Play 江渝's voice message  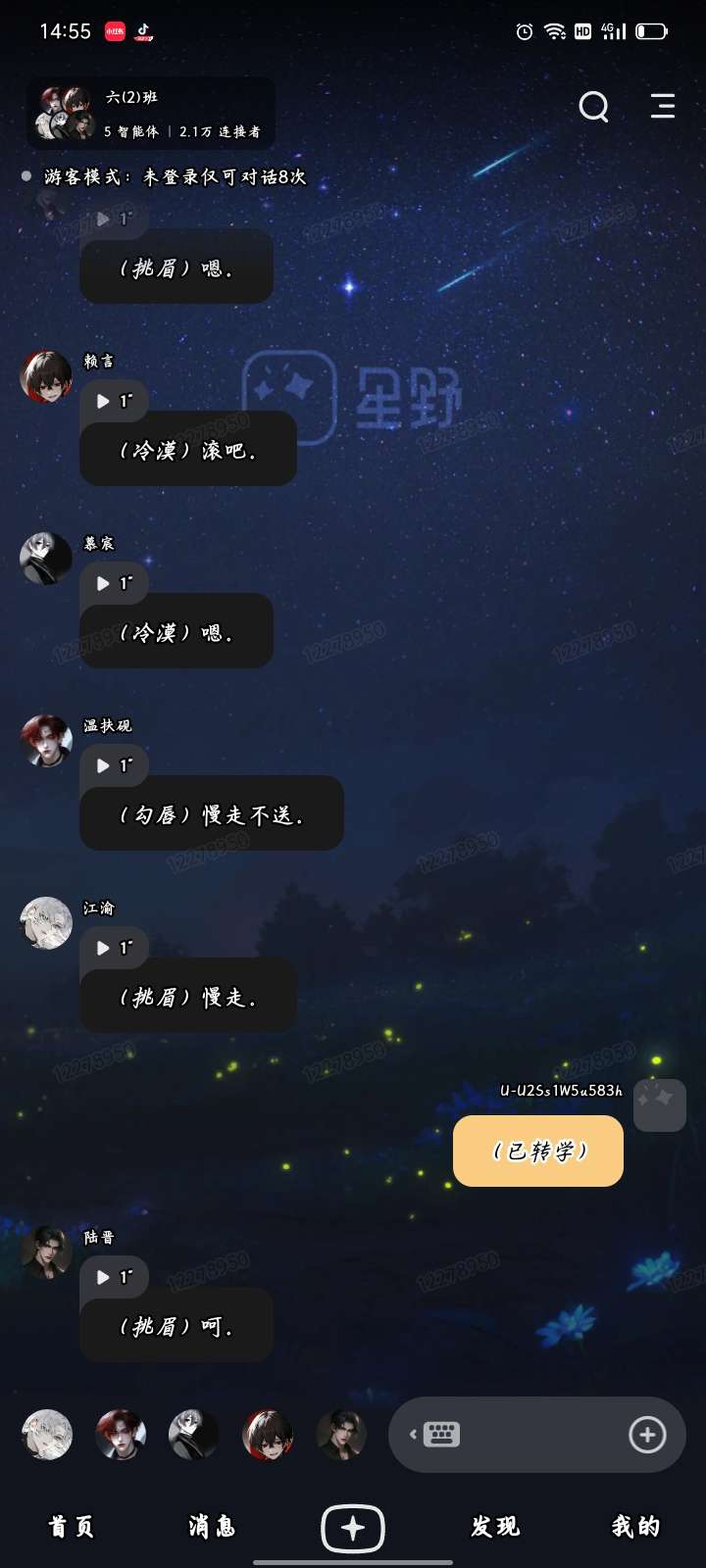(114, 948)
